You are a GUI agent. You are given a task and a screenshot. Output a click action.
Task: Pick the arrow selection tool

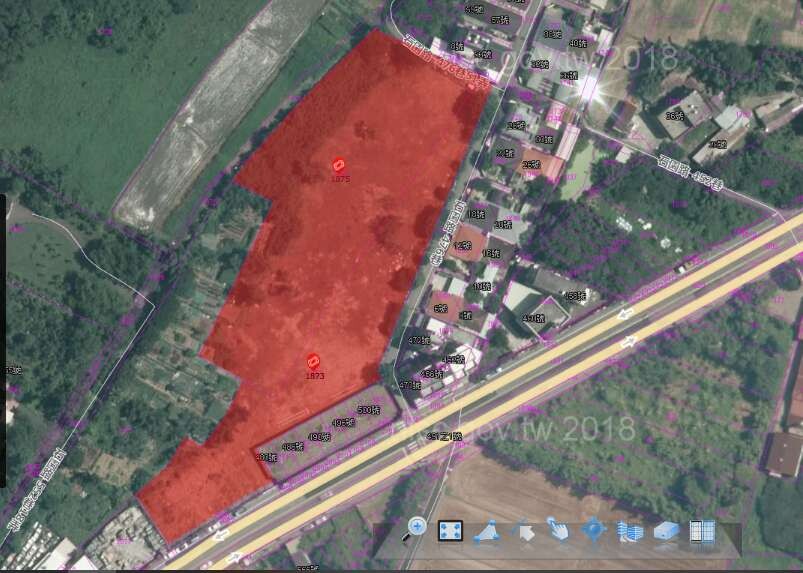[523, 531]
